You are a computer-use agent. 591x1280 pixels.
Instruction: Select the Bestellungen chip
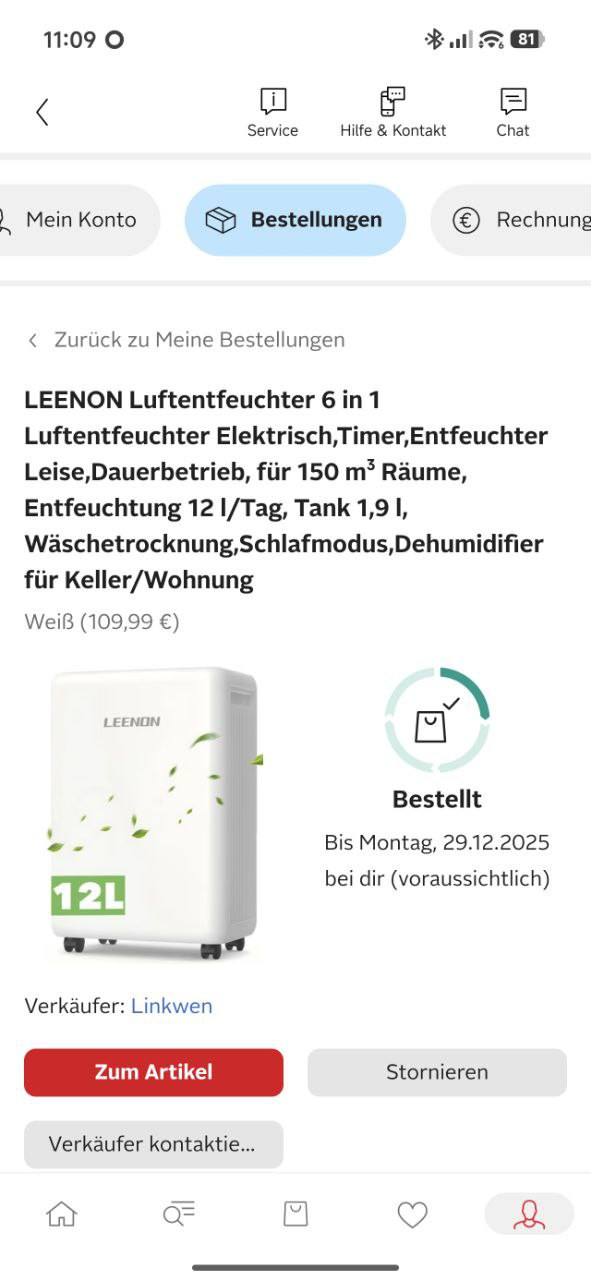pyautogui.click(x=295, y=220)
